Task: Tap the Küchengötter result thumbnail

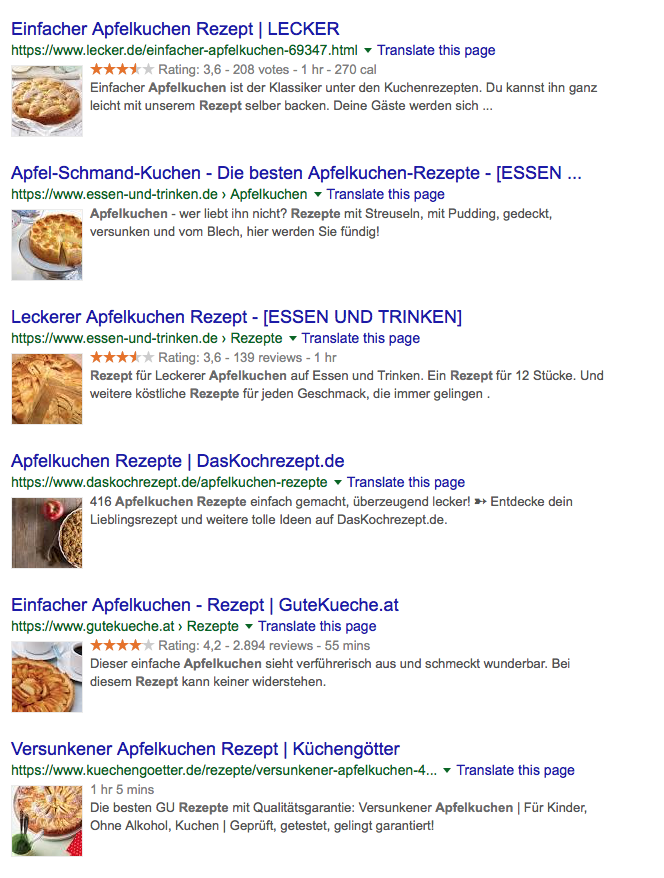Action: pyautogui.click(x=47, y=821)
